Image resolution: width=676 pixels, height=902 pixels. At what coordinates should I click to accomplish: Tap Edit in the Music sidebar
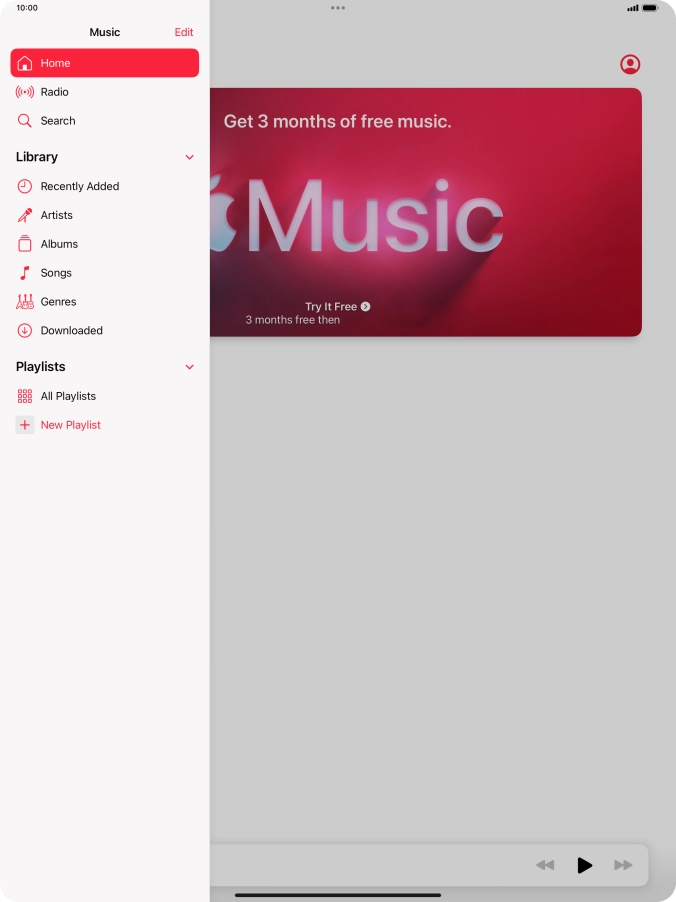click(x=184, y=32)
